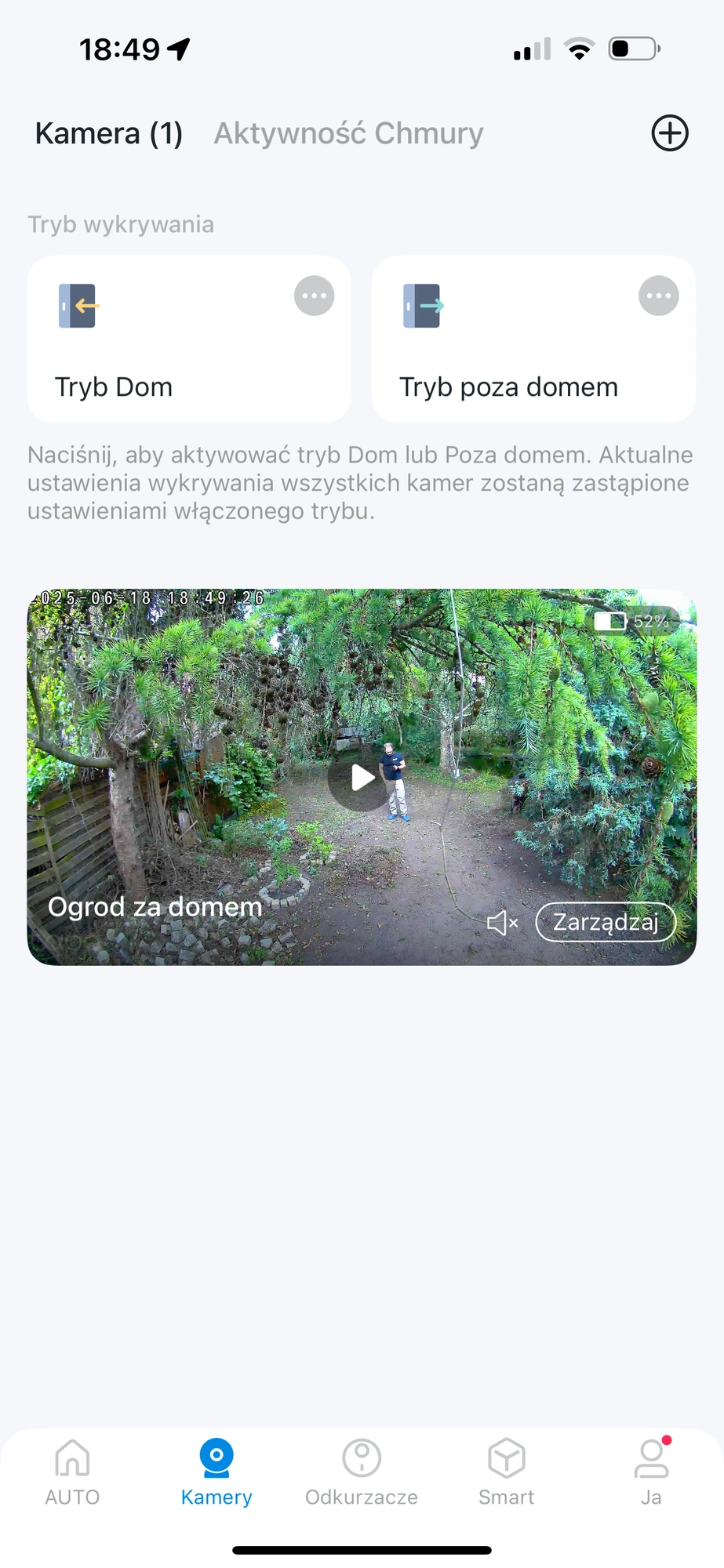The width and height of the screenshot is (724, 1568).
Task: Play the Ogrod za domem live feed
Action: [x=362, y=778]
